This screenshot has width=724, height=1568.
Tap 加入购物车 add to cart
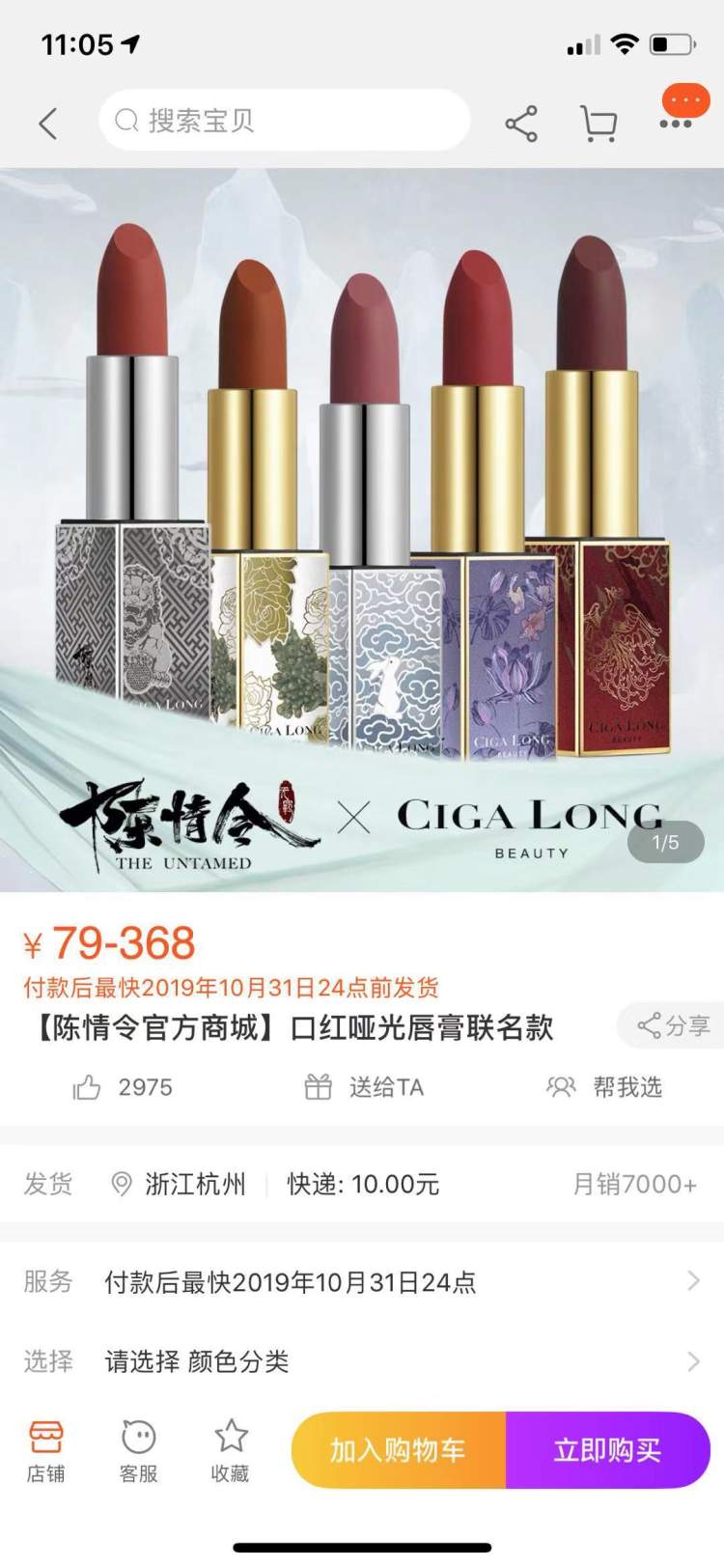(398, 1450)
